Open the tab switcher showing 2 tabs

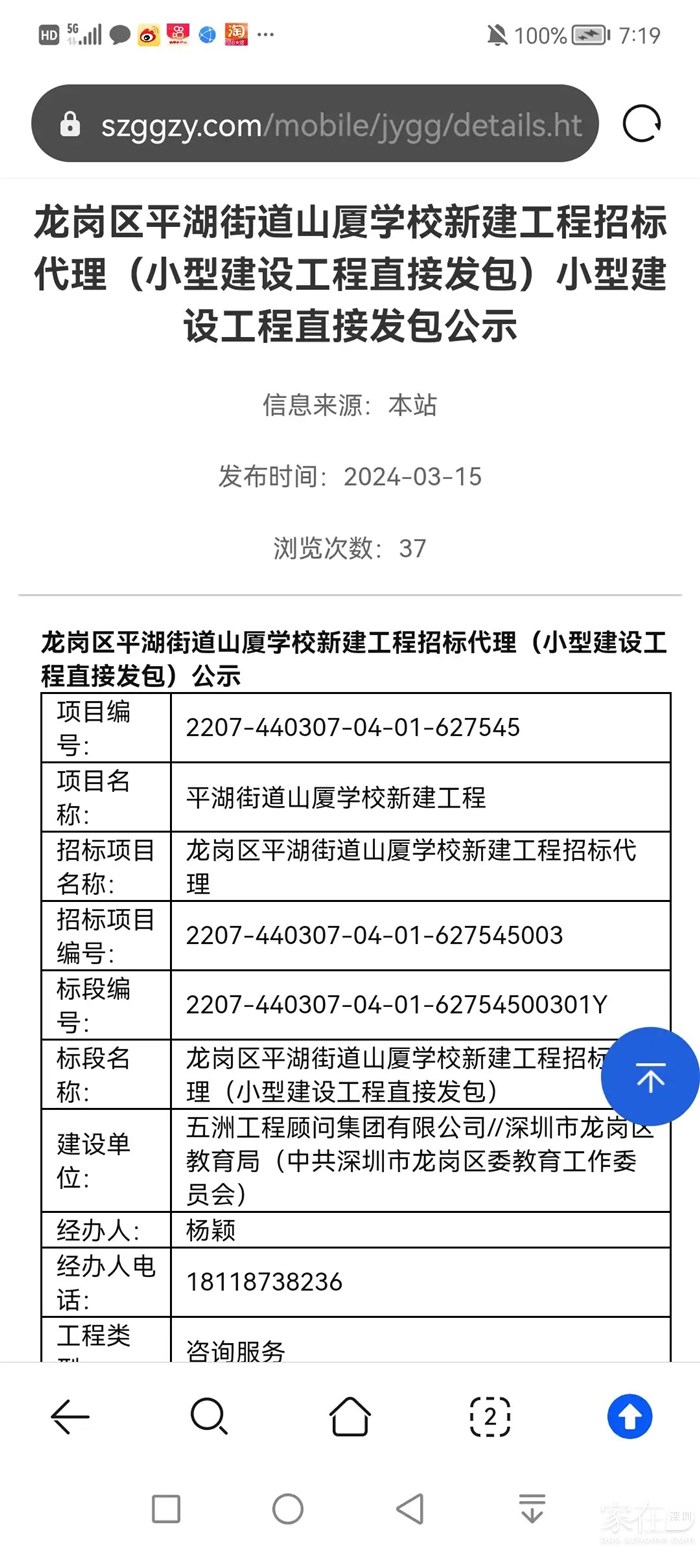(490, 1416)
